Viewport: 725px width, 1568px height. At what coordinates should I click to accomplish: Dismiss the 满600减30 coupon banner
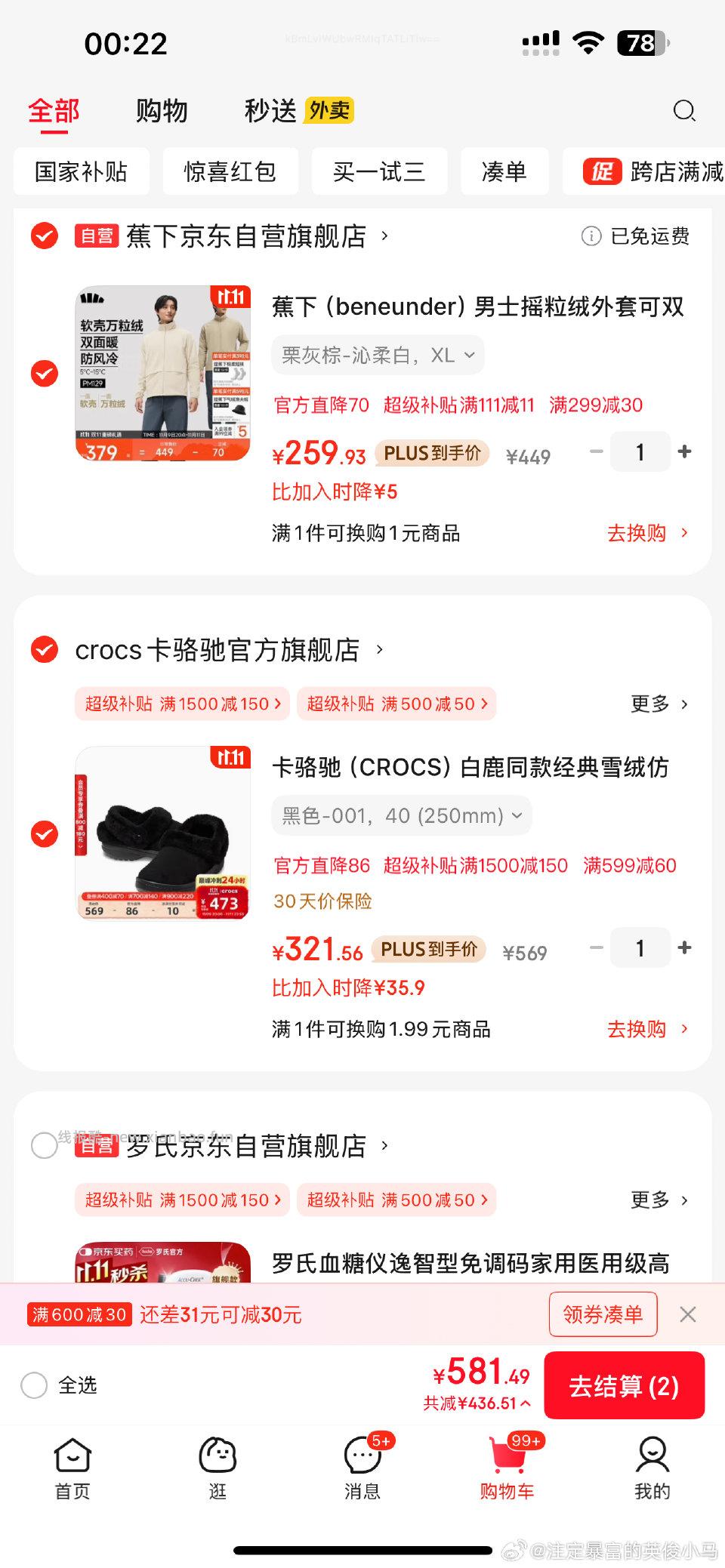(688, 1314)
